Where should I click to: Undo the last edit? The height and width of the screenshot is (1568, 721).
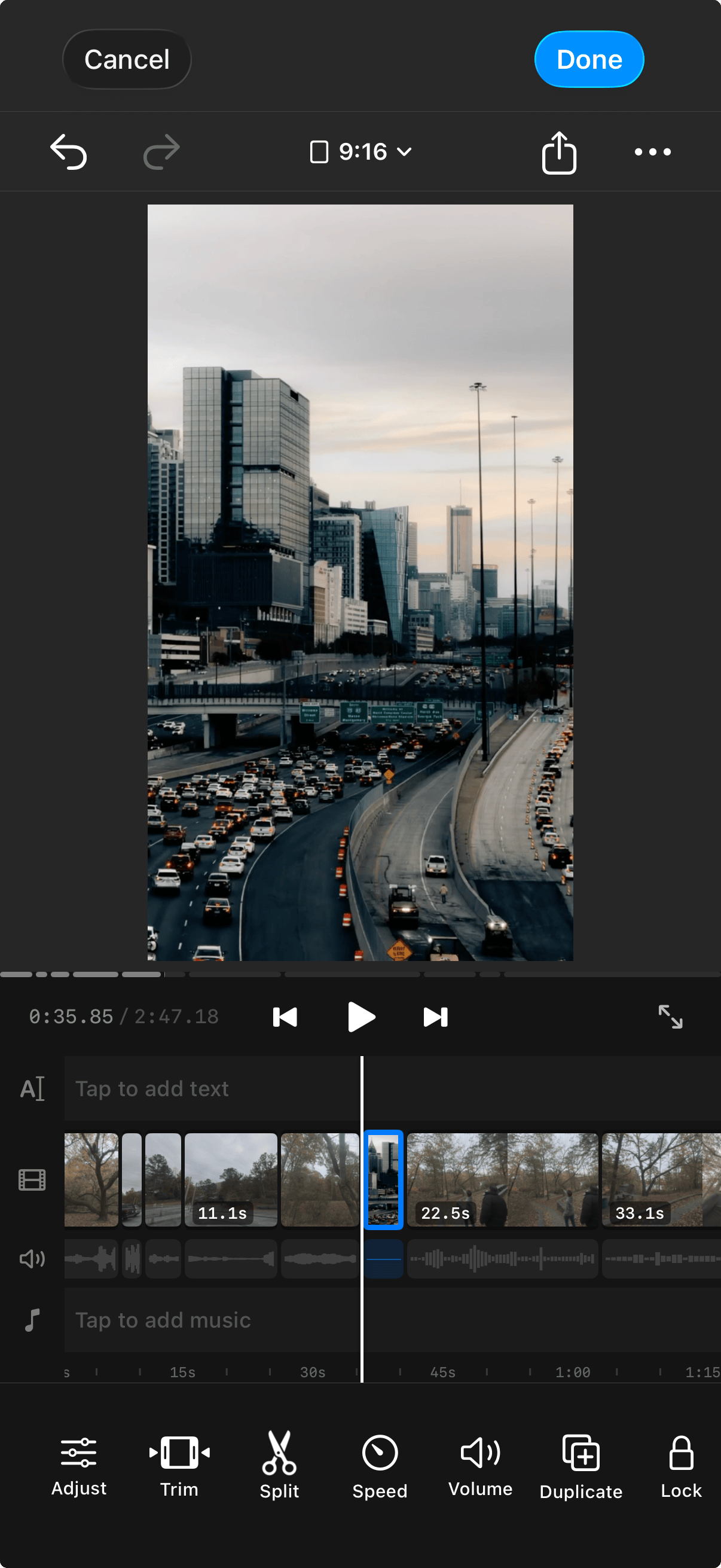tap(70, 151)
